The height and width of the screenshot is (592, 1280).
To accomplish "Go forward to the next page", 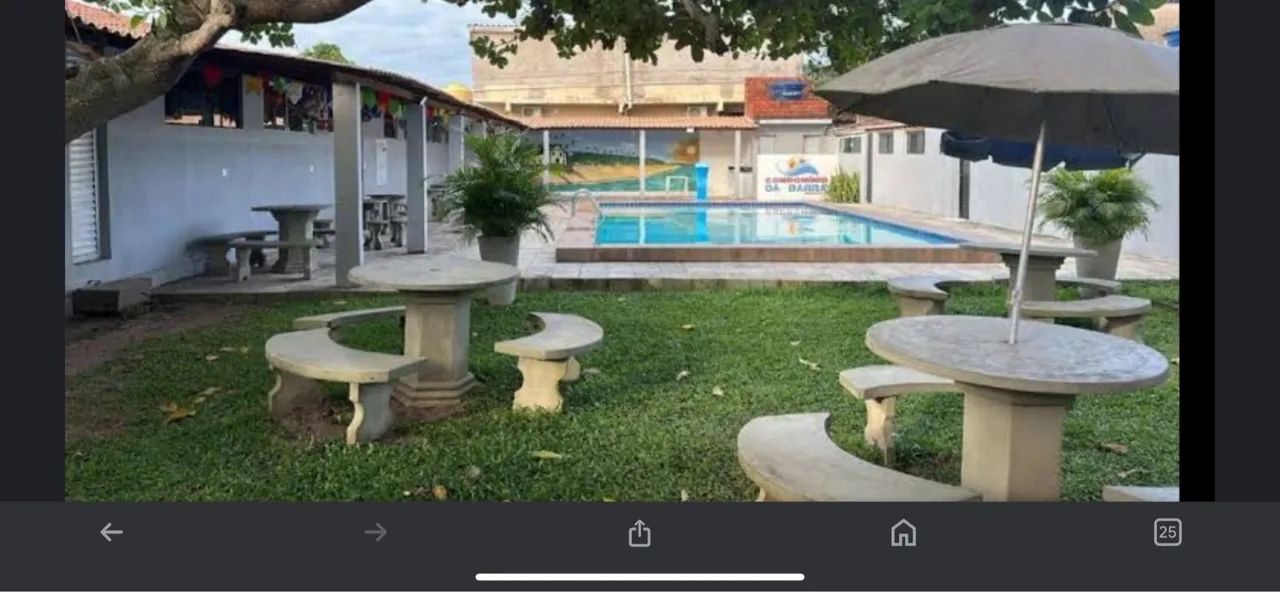I will click(x=375, y=532).
